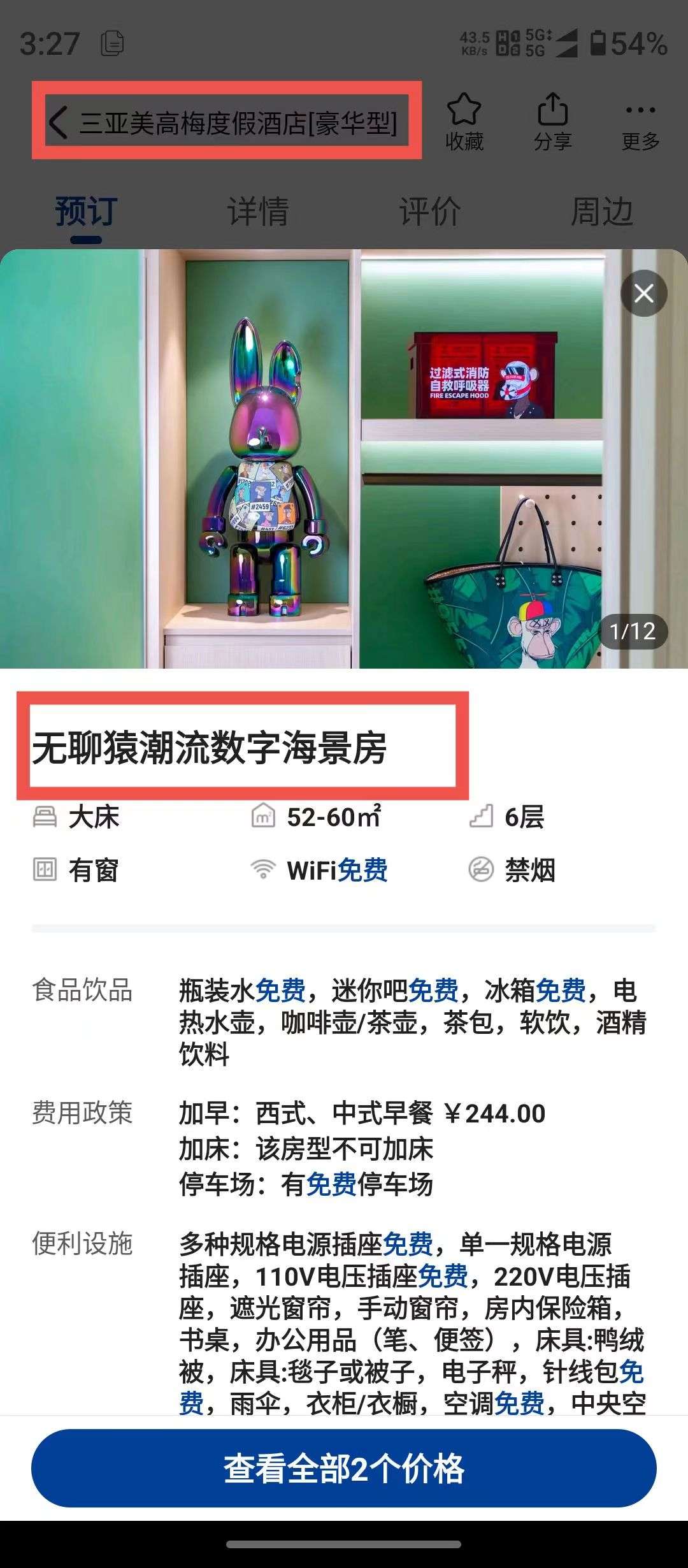Close the room details popup
This screenshot has width=688, height=1568.
click(x=643, y=294)
